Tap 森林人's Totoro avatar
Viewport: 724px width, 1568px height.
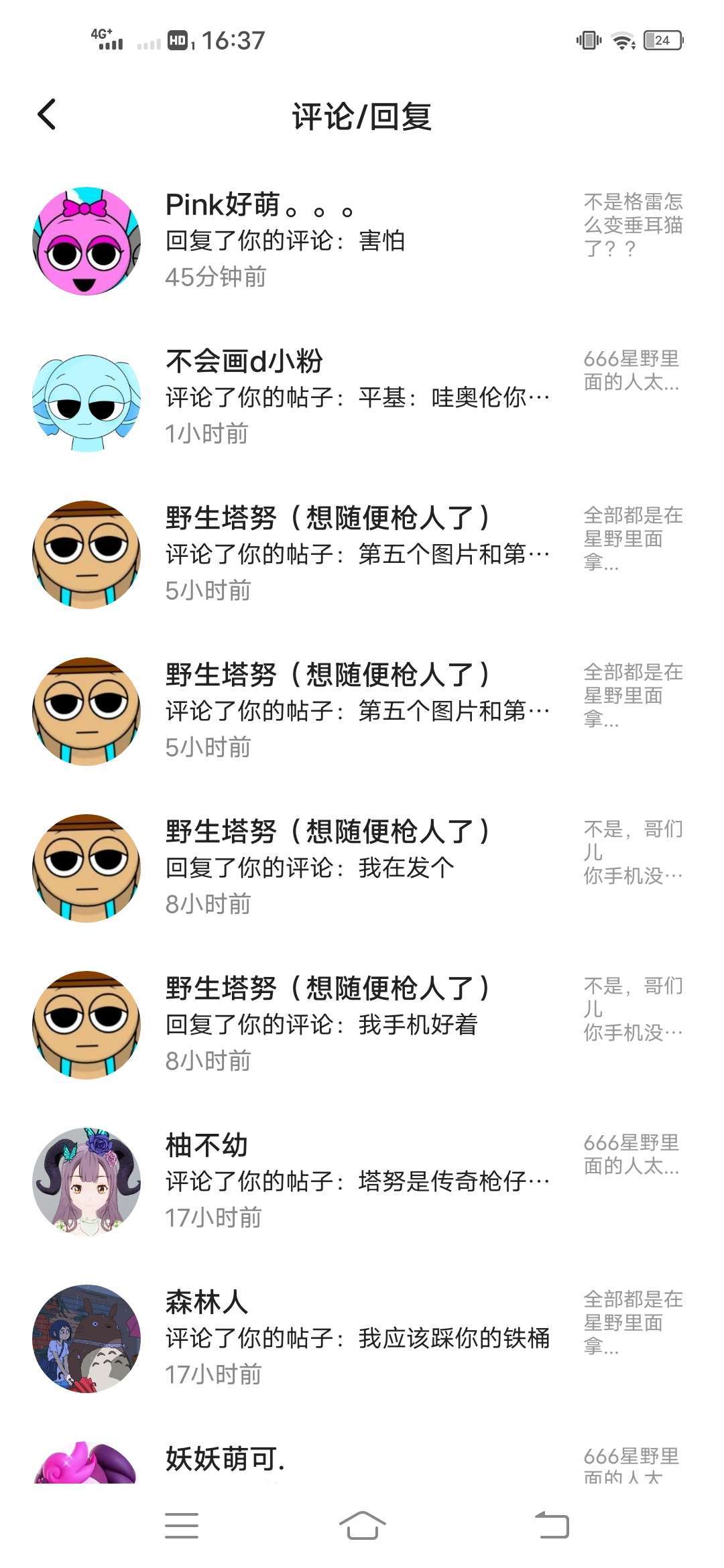(x=86, y=1338)
